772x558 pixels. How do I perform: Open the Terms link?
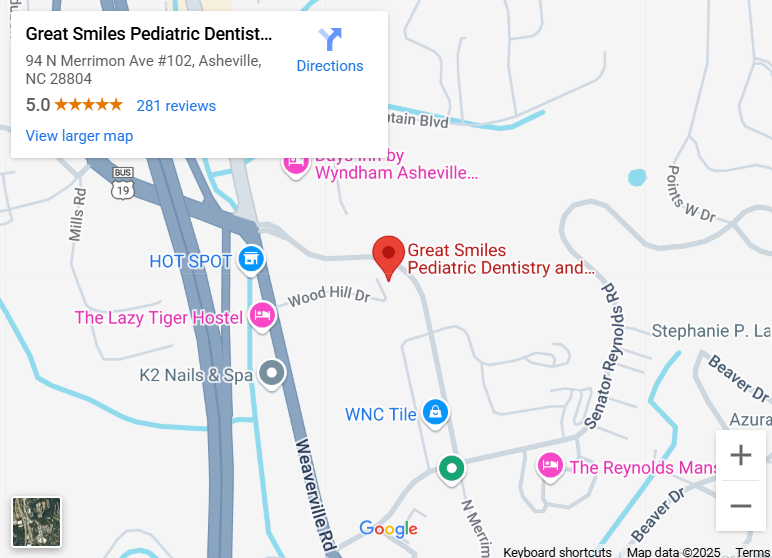click(x=753, y=552)
